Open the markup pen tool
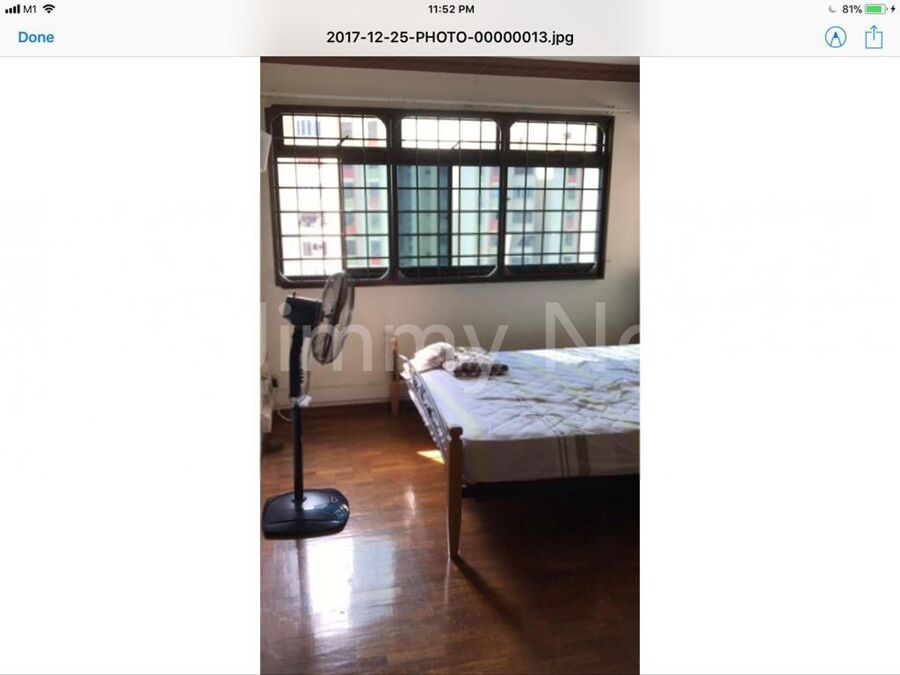The width and height of the screenshot is (900, 675). 835,37
